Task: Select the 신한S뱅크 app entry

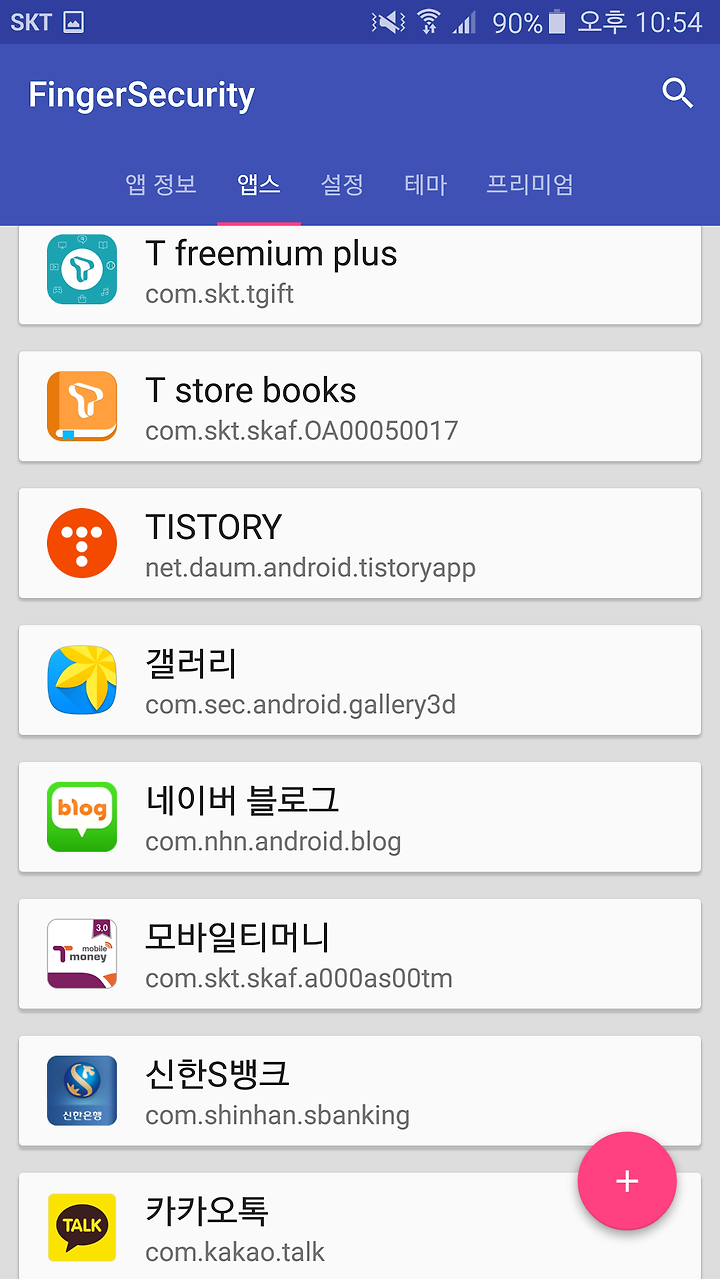Action: [x=360, y=1091]
